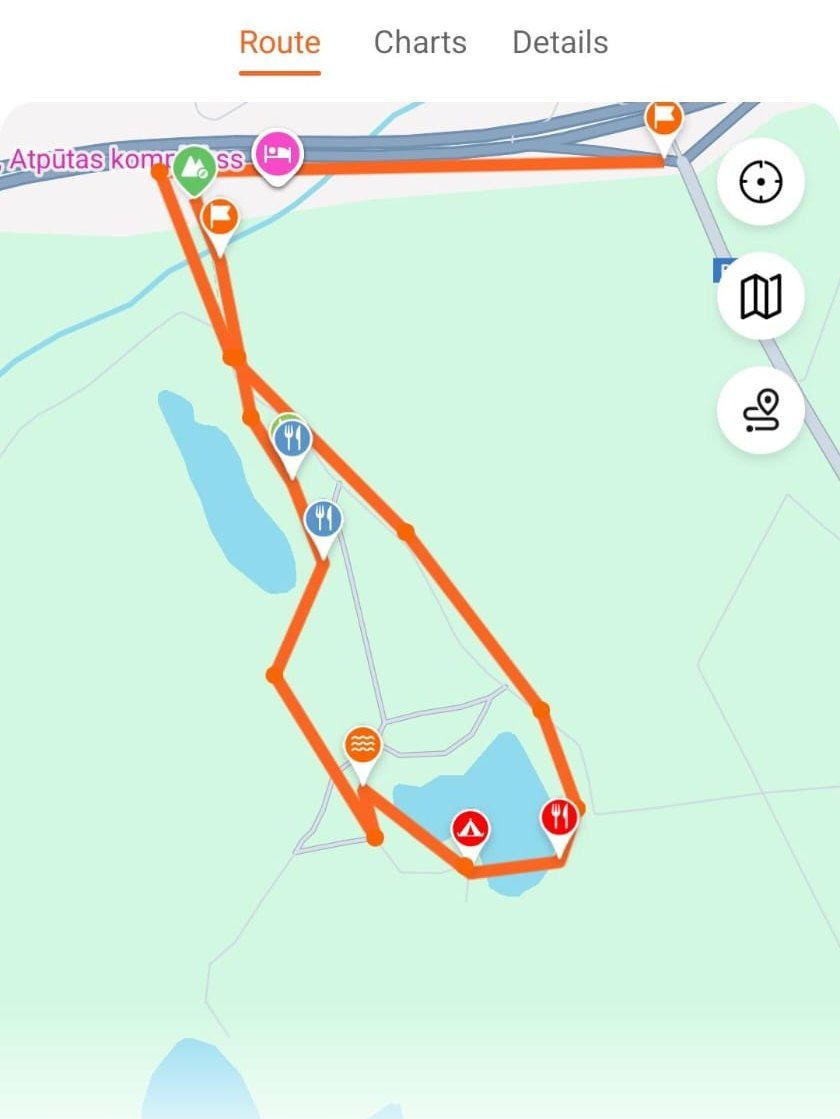
Task: Tap the red restaurant marker by lake
Action: (560, 819)
